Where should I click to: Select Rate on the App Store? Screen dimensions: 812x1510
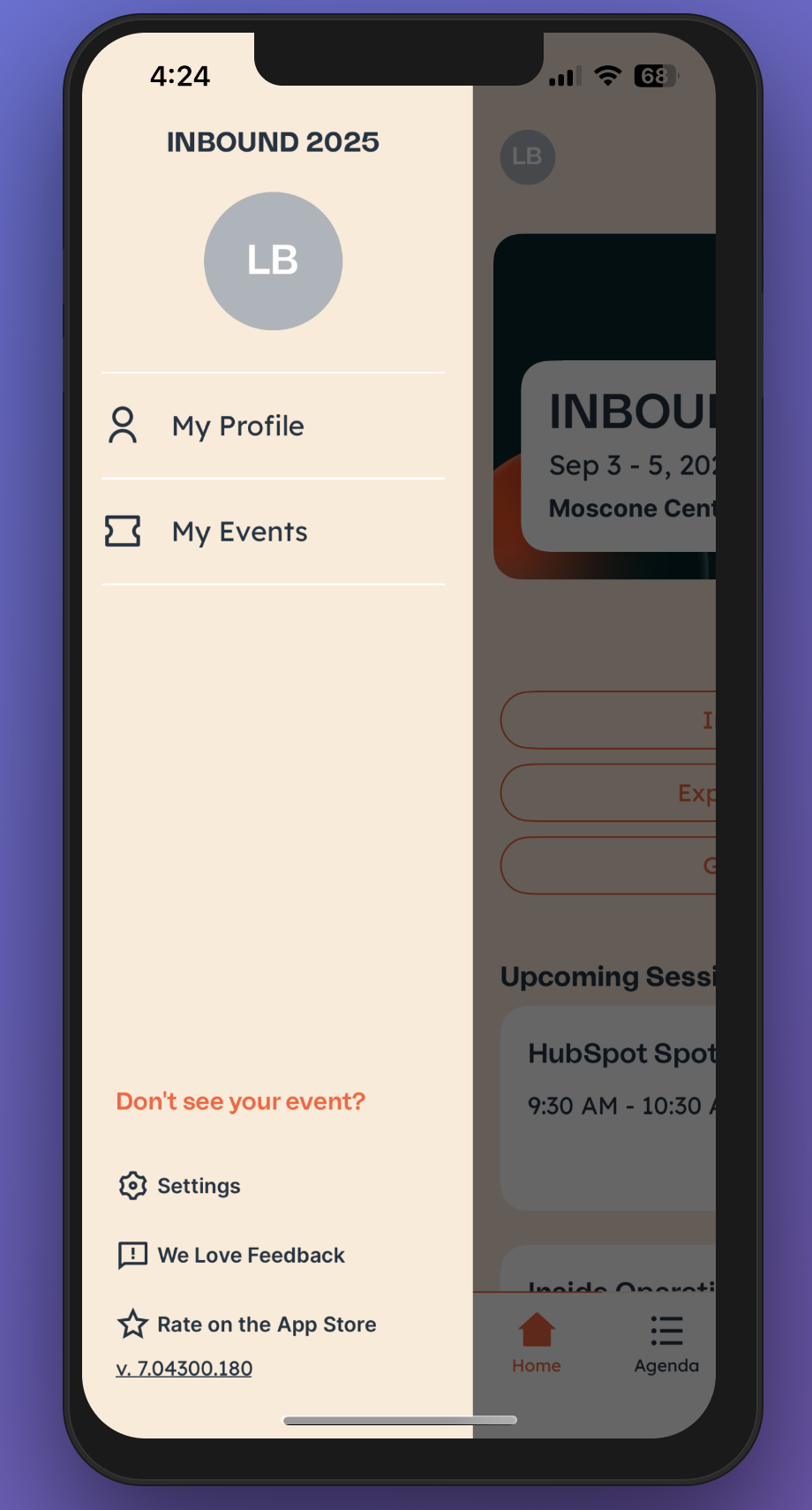[x=247, y=1324]
